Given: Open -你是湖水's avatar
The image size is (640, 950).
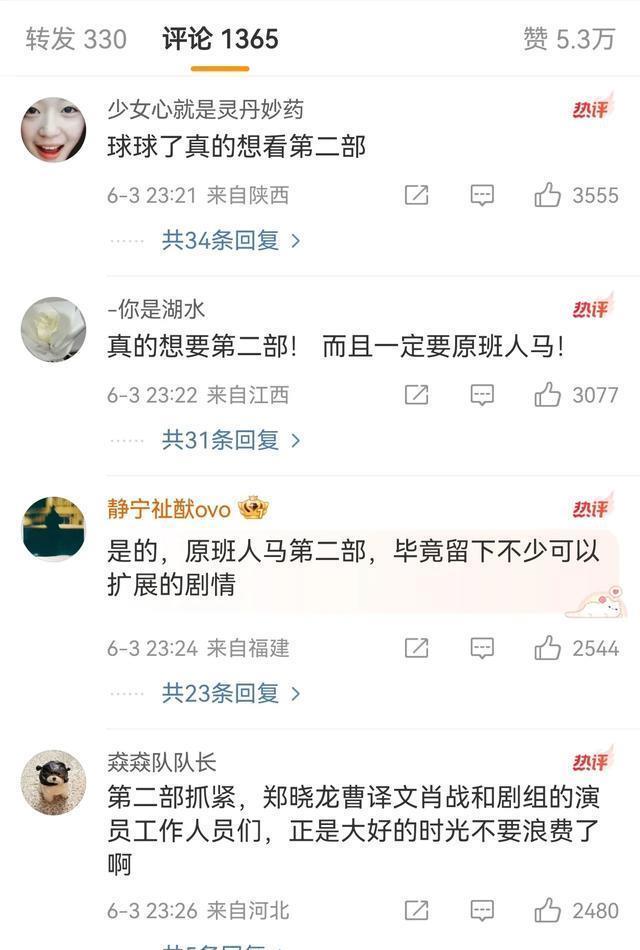Looking at the screenshot, I should point(53,329).
